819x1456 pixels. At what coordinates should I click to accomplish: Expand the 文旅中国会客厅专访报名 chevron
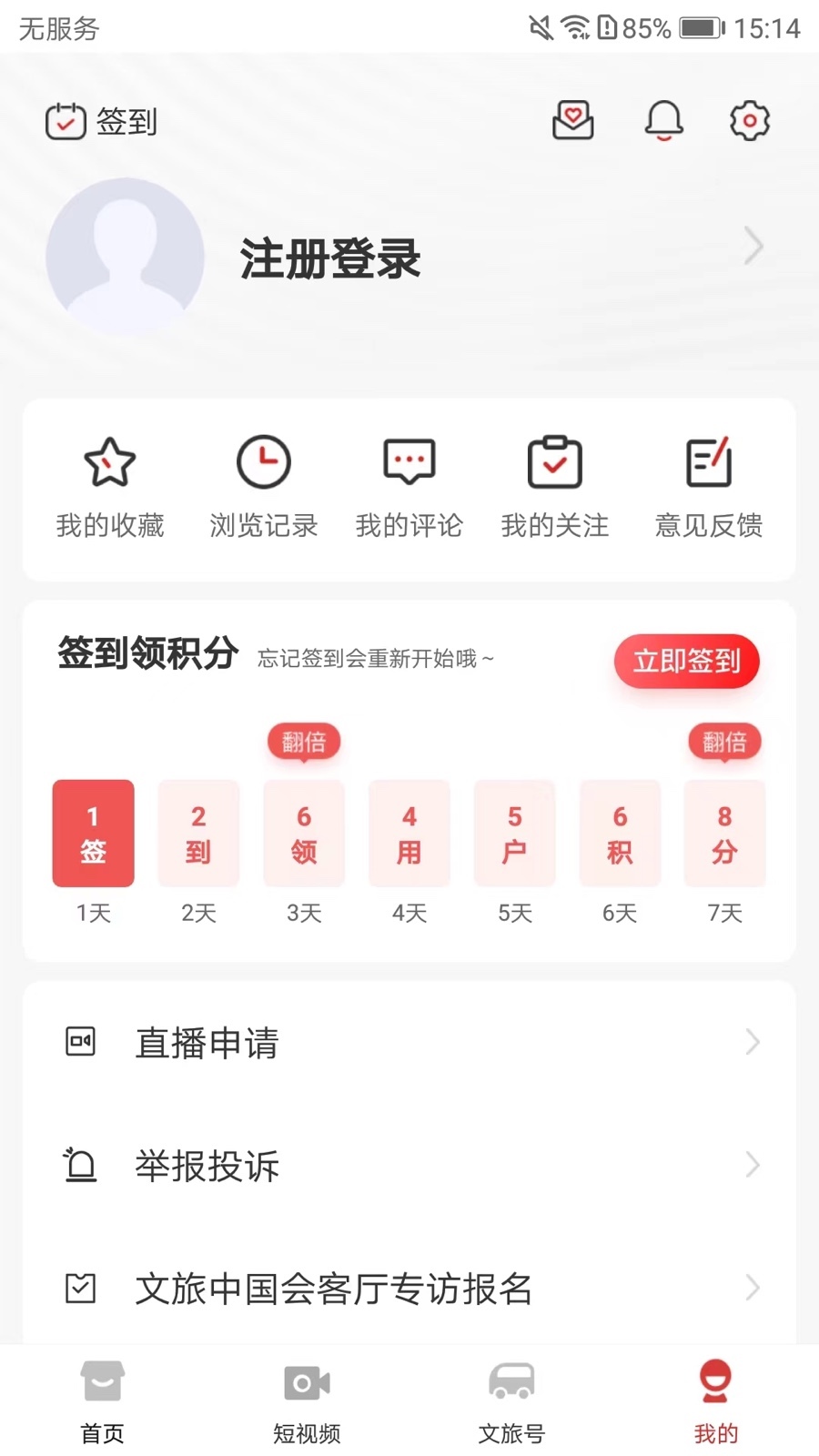753,1288
